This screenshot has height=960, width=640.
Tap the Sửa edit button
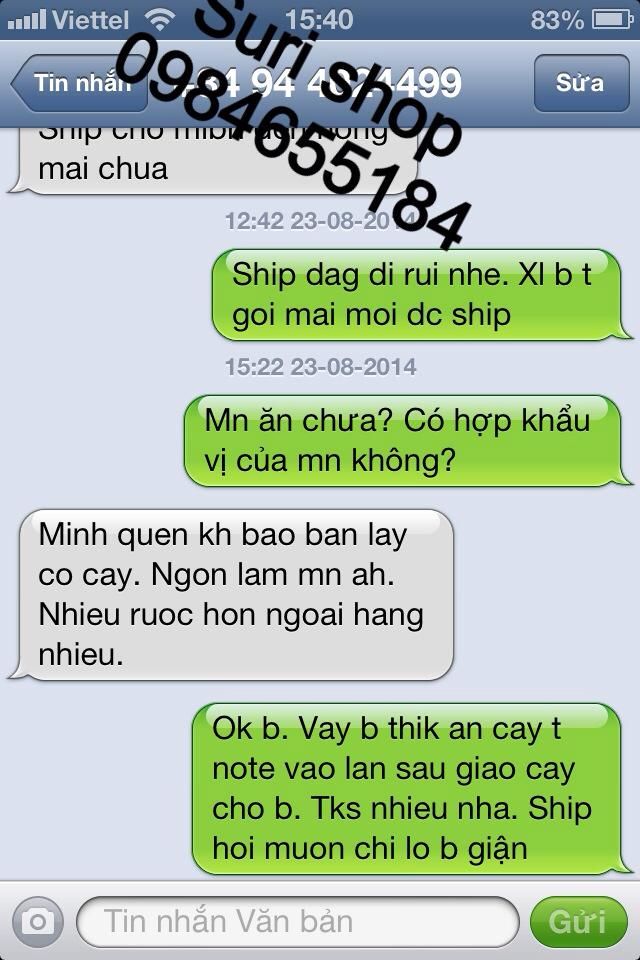coord(580,83)
